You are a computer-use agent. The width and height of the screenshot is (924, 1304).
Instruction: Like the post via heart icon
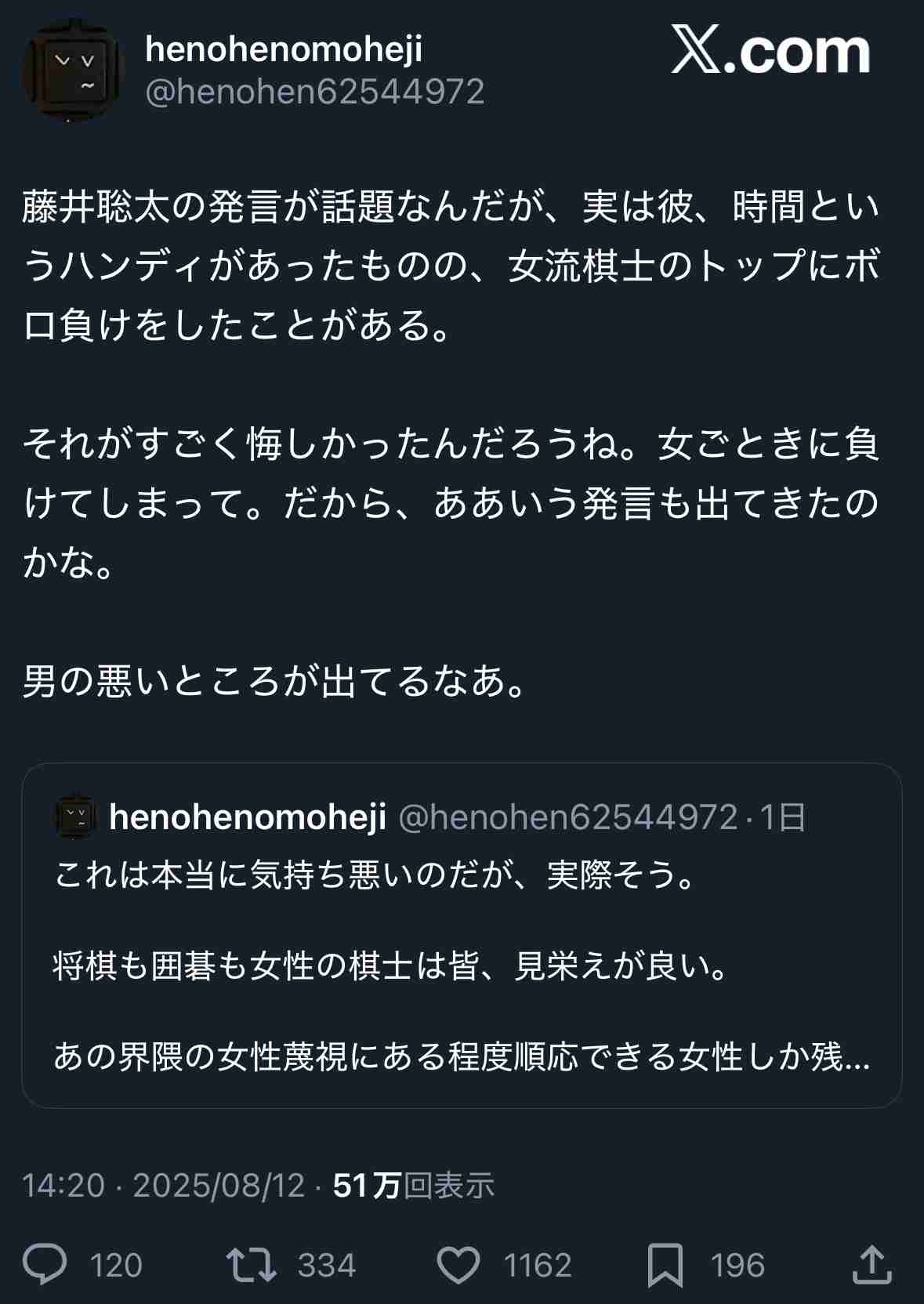pyautogui.click(x=458, y=1264)
